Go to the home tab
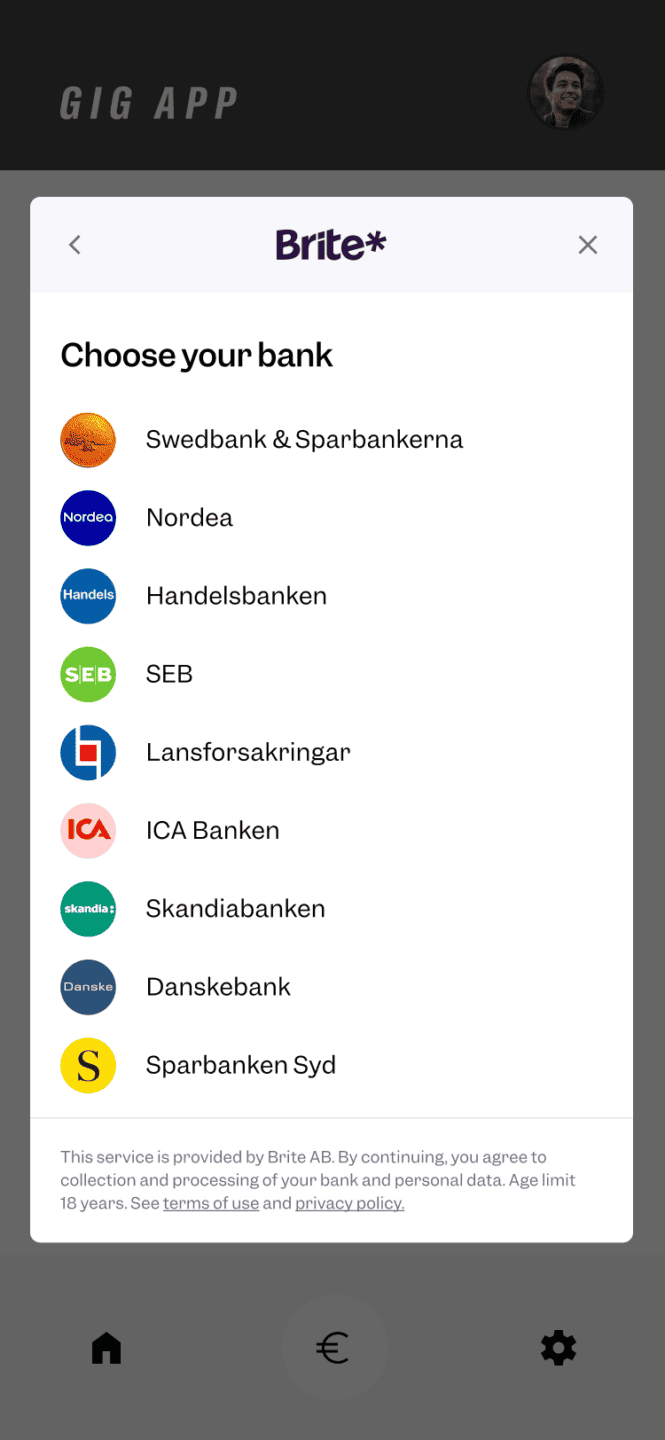The width and height of the screenshot is (665, 1440). (x=106, y=1348)
